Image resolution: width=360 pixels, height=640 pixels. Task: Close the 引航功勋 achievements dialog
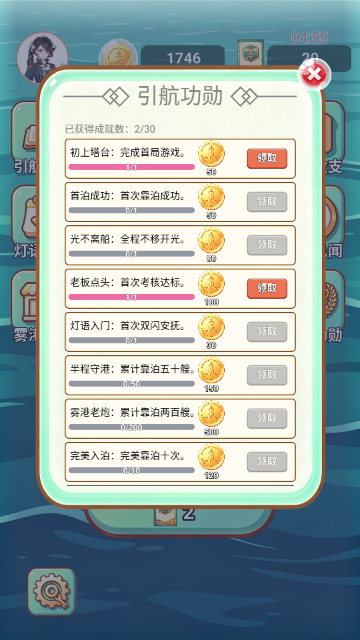313,75
